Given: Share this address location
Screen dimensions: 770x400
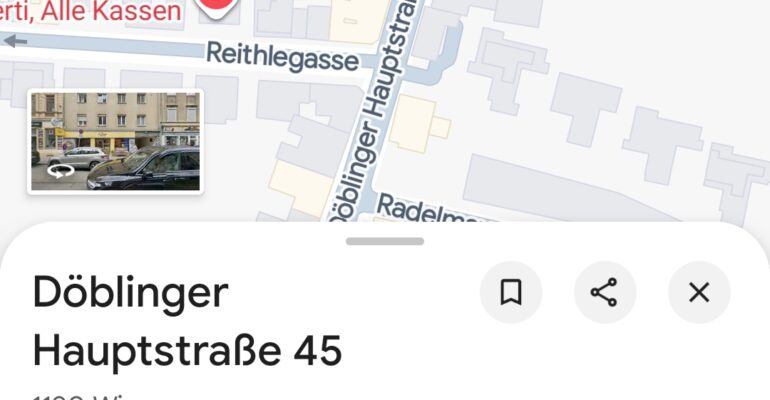Looking at the screenshot, I should tap(604, 292).
